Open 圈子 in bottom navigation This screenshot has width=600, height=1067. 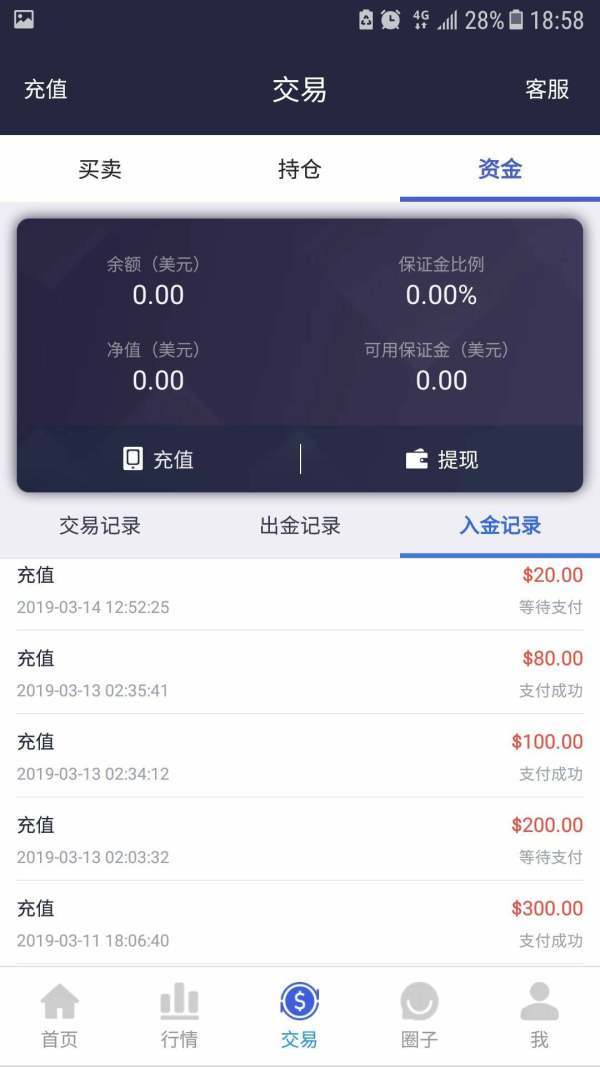tap(419, 1015)
